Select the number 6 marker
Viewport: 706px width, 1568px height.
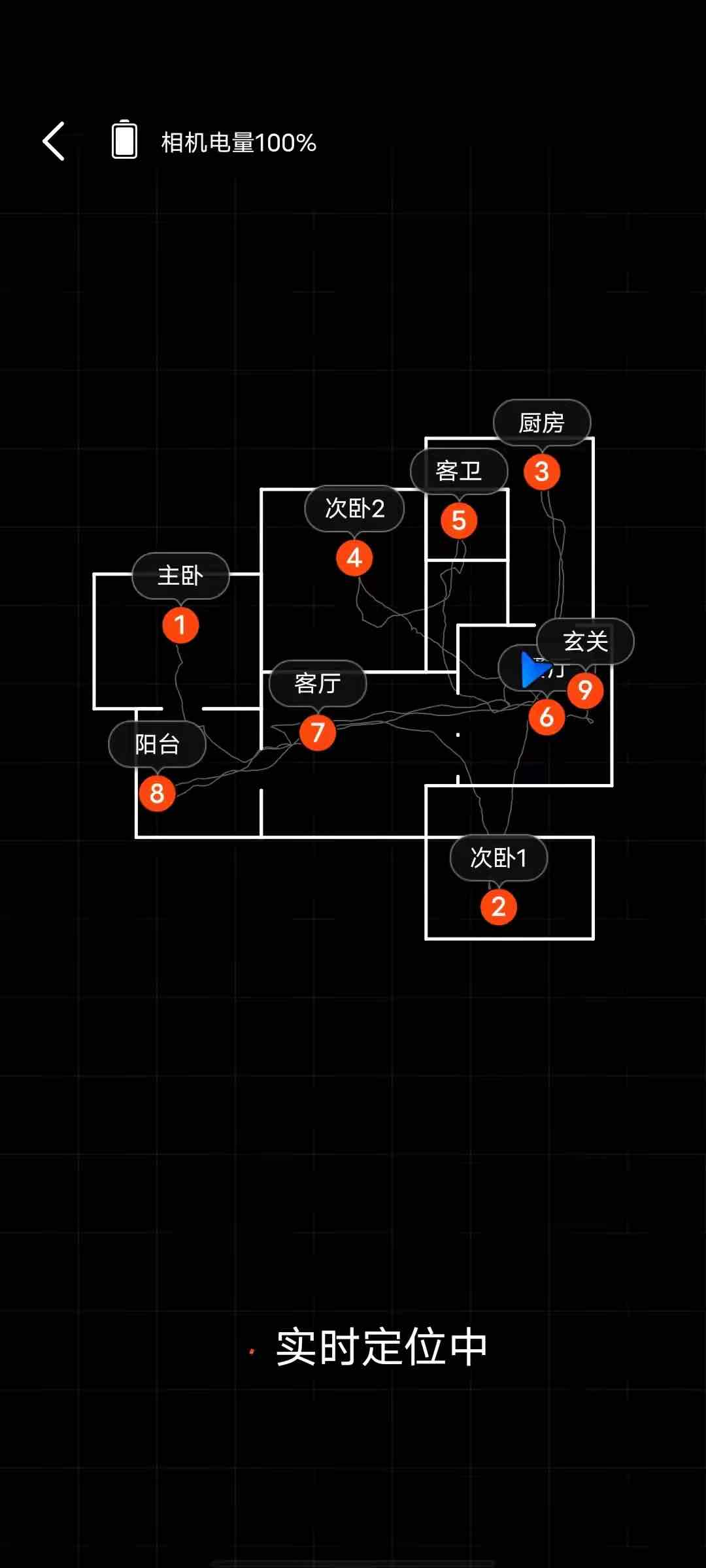tap(546, 717)
